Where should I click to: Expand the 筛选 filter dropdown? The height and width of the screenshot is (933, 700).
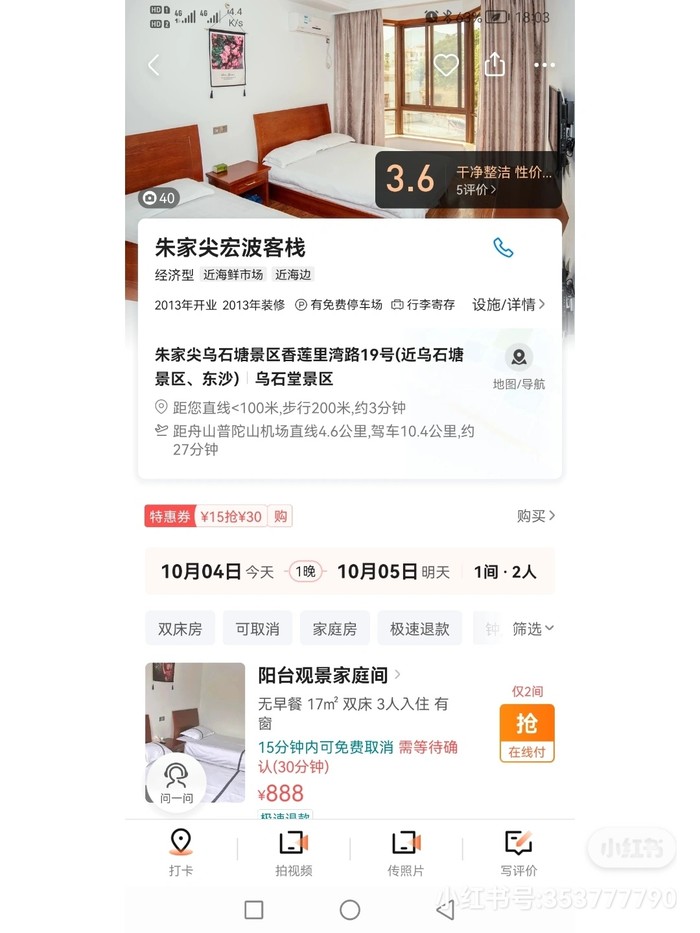coord(532,629)
